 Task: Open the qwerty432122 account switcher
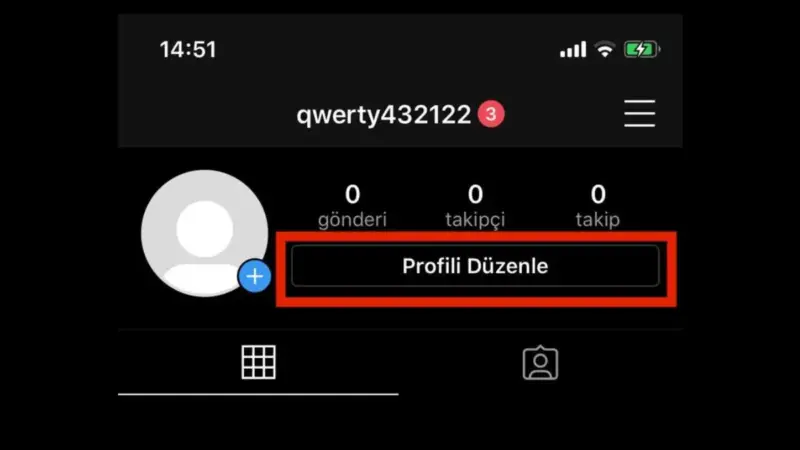(x=383, y=114)
